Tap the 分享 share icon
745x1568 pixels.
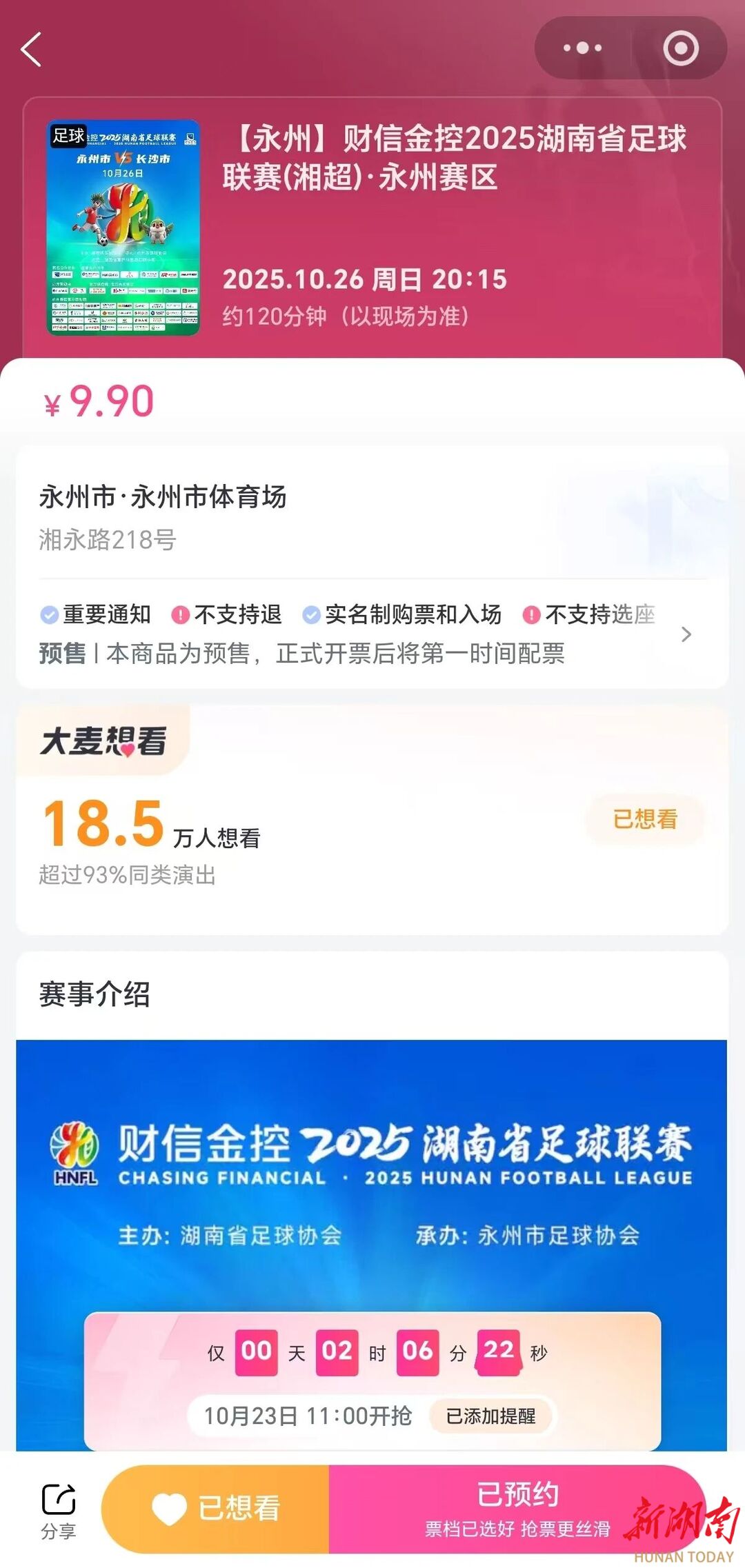(58, 1497)
